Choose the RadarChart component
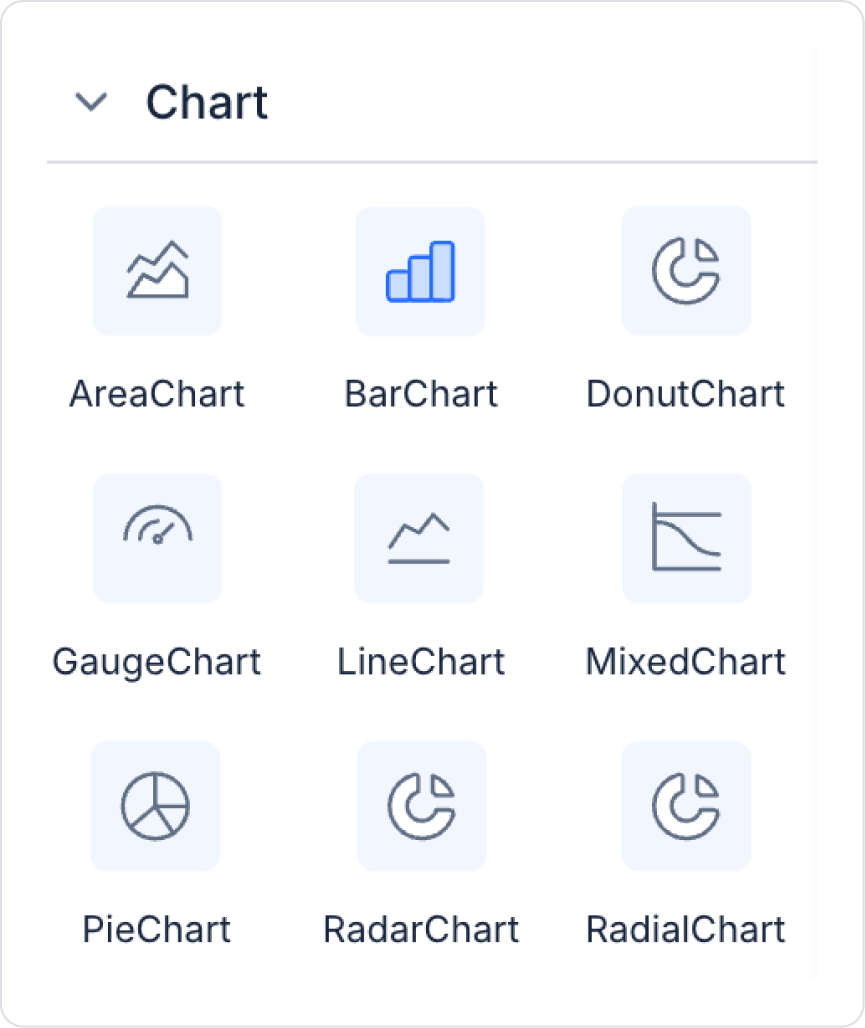865x1028 pixels. click(x=421, y=806)
